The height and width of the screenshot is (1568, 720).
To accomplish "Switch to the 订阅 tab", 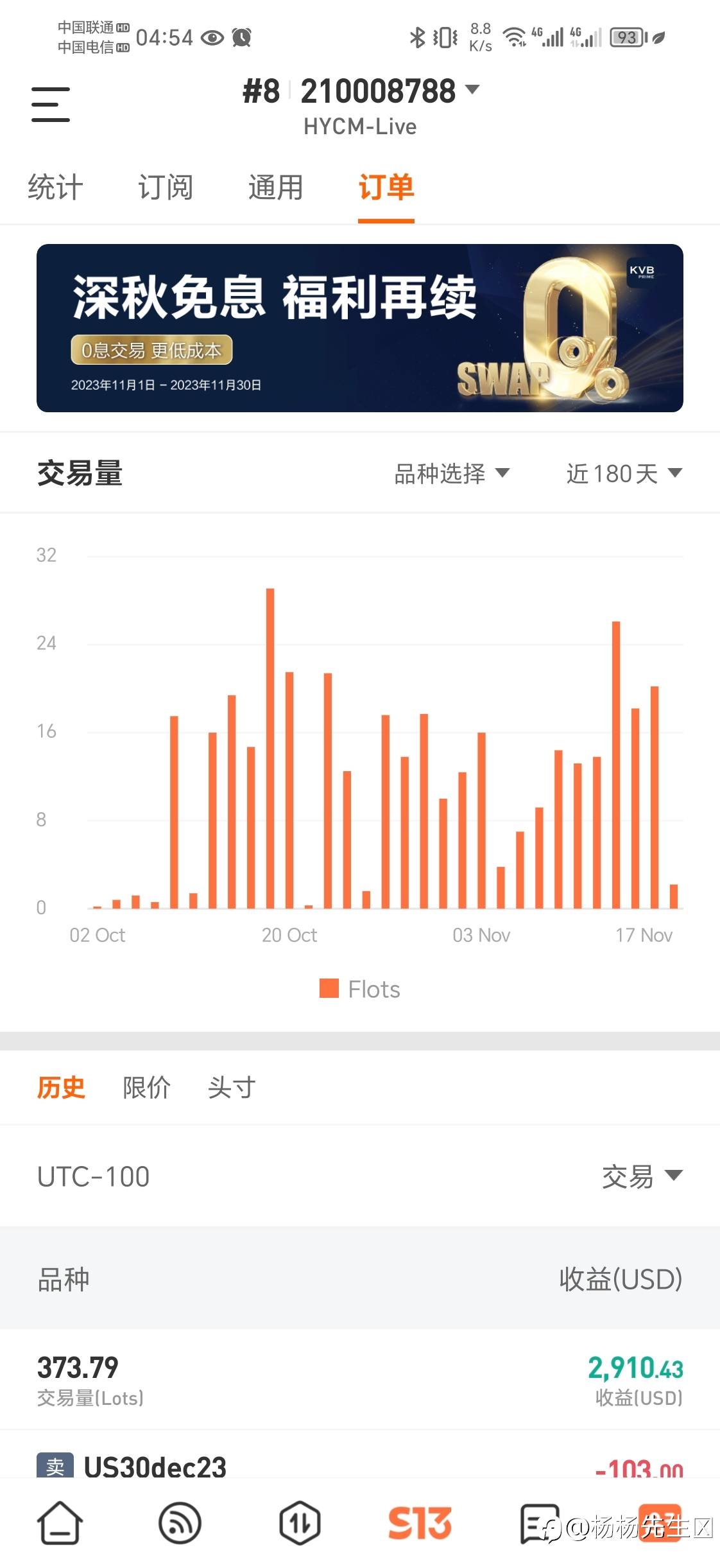I will coord(166,187).
